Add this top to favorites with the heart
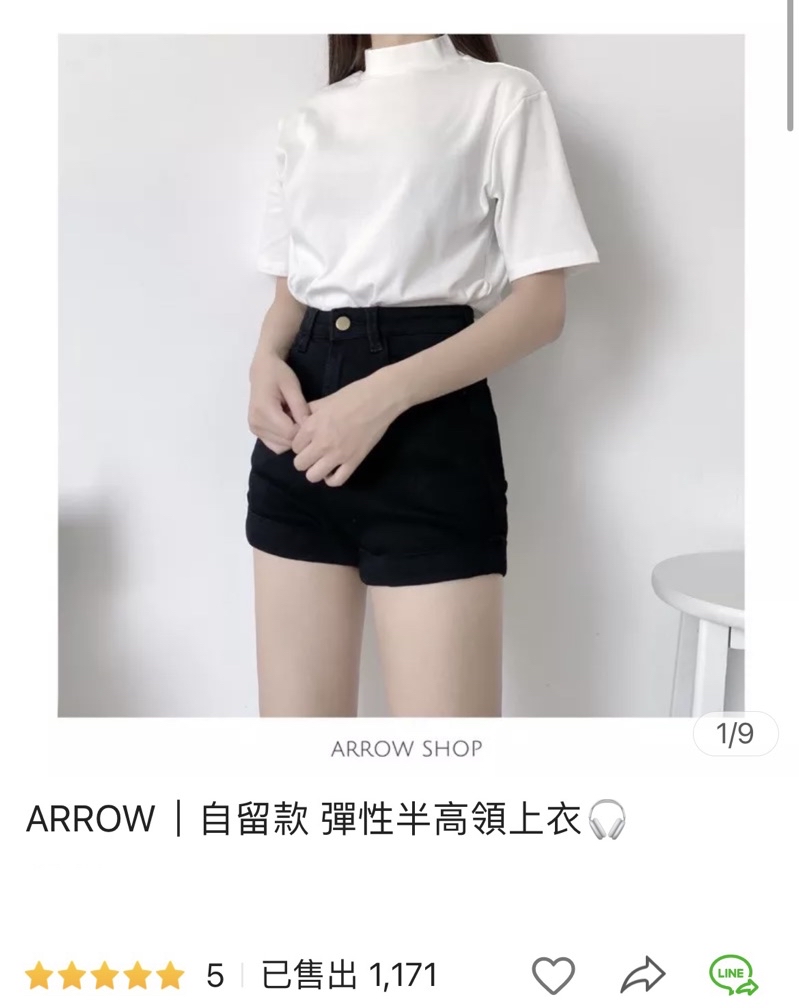This screenshot has width=799, height=1008. click(x=553, y=975)
